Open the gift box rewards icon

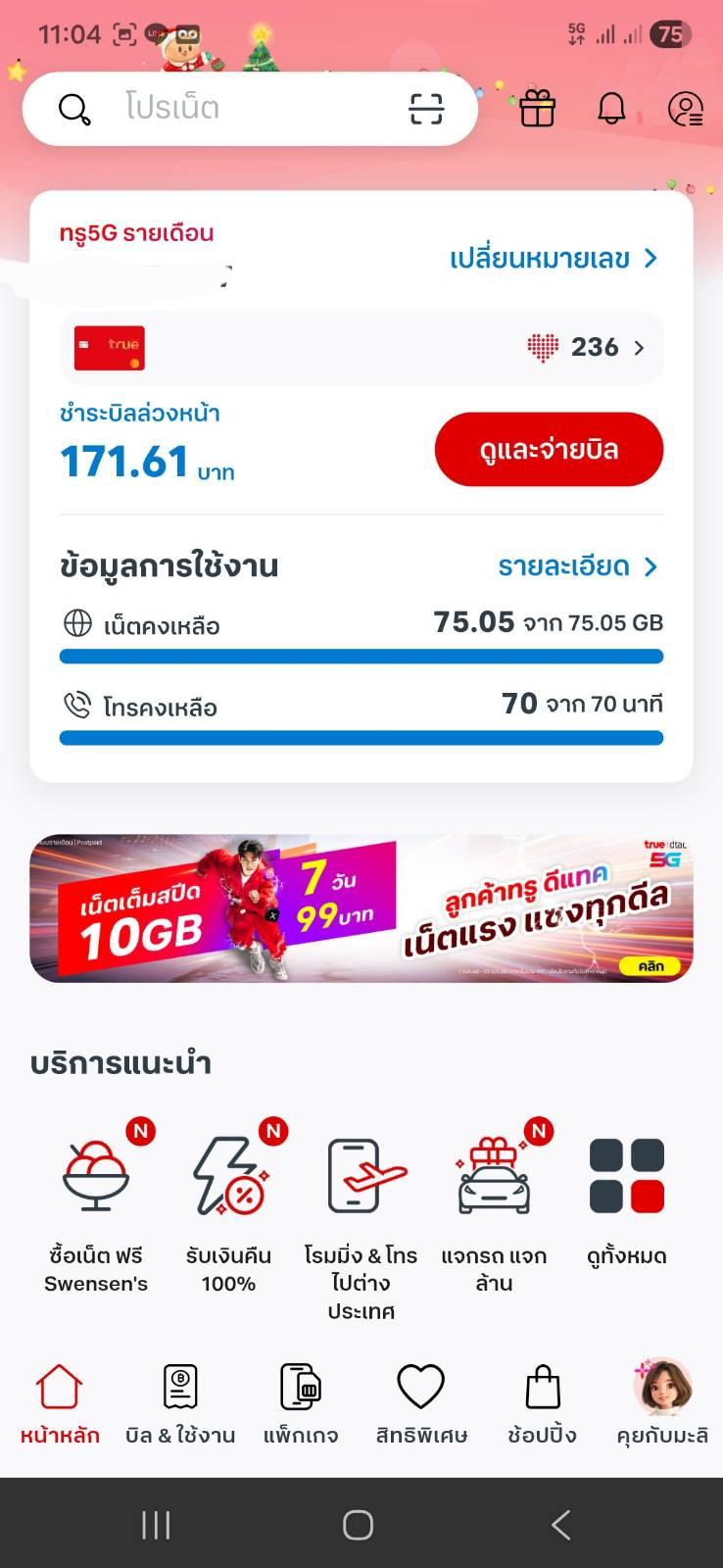point(537,108)
